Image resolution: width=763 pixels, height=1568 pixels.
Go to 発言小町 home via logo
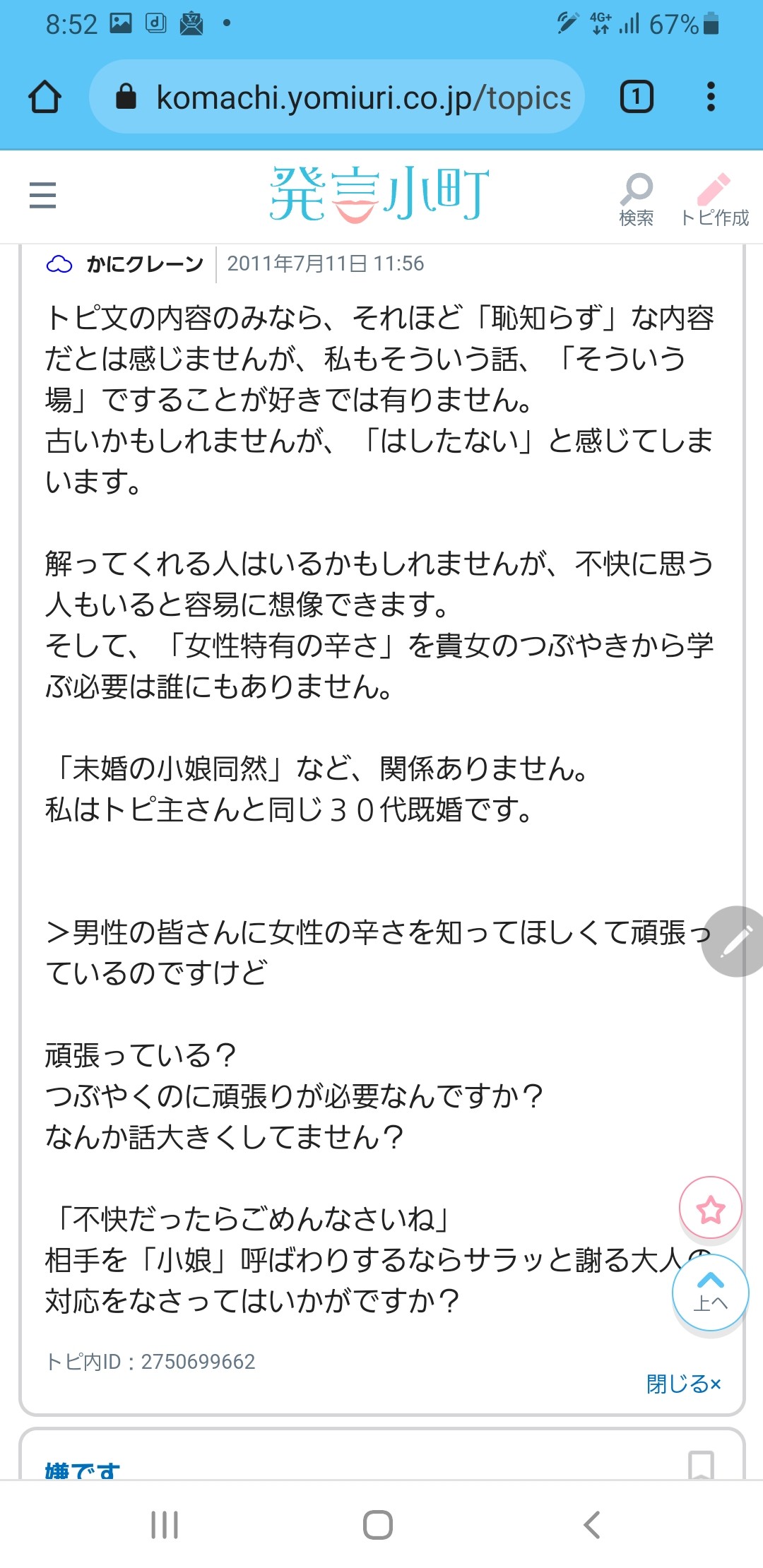[x=379, y=194]
